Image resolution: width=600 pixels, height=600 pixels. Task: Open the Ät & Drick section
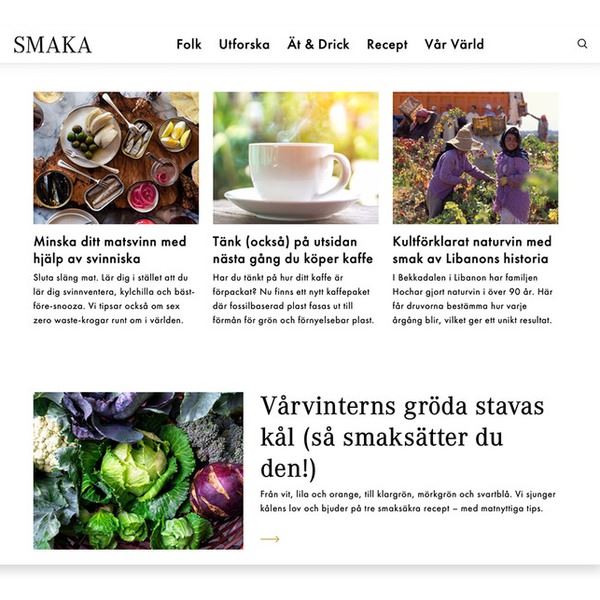click(x=318, y=44)
